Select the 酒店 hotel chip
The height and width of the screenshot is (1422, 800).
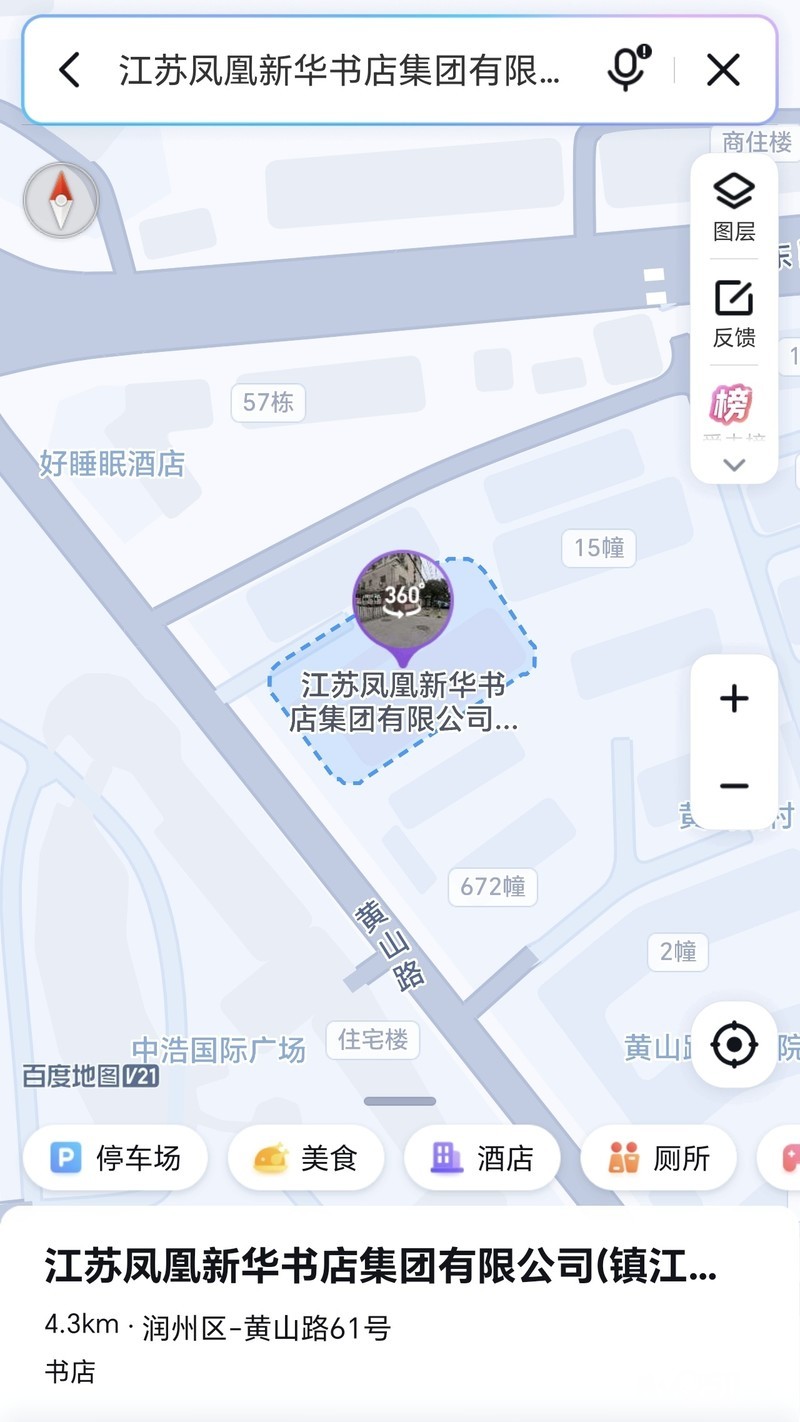(482, 1158)
